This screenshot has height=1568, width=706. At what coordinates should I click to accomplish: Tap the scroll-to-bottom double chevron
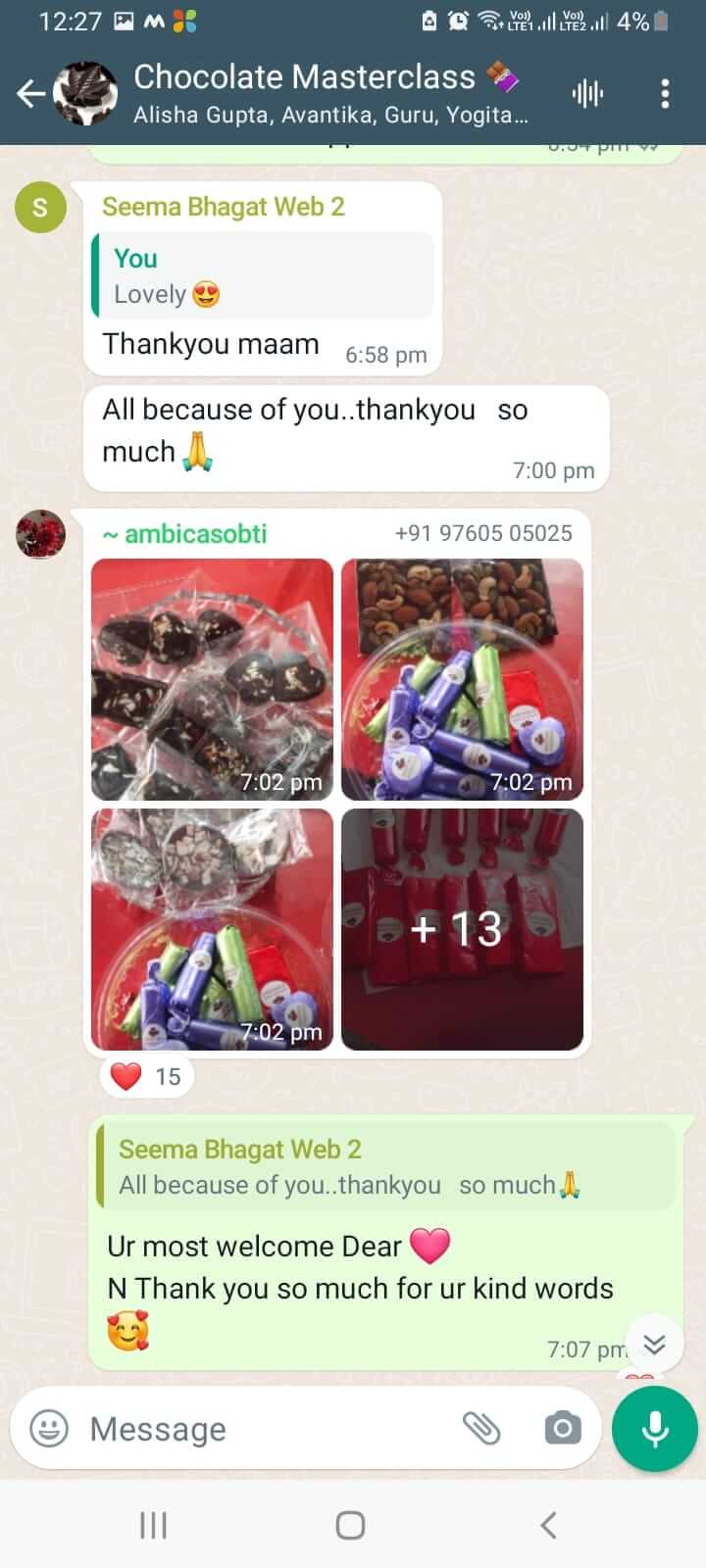[654, 1344]
